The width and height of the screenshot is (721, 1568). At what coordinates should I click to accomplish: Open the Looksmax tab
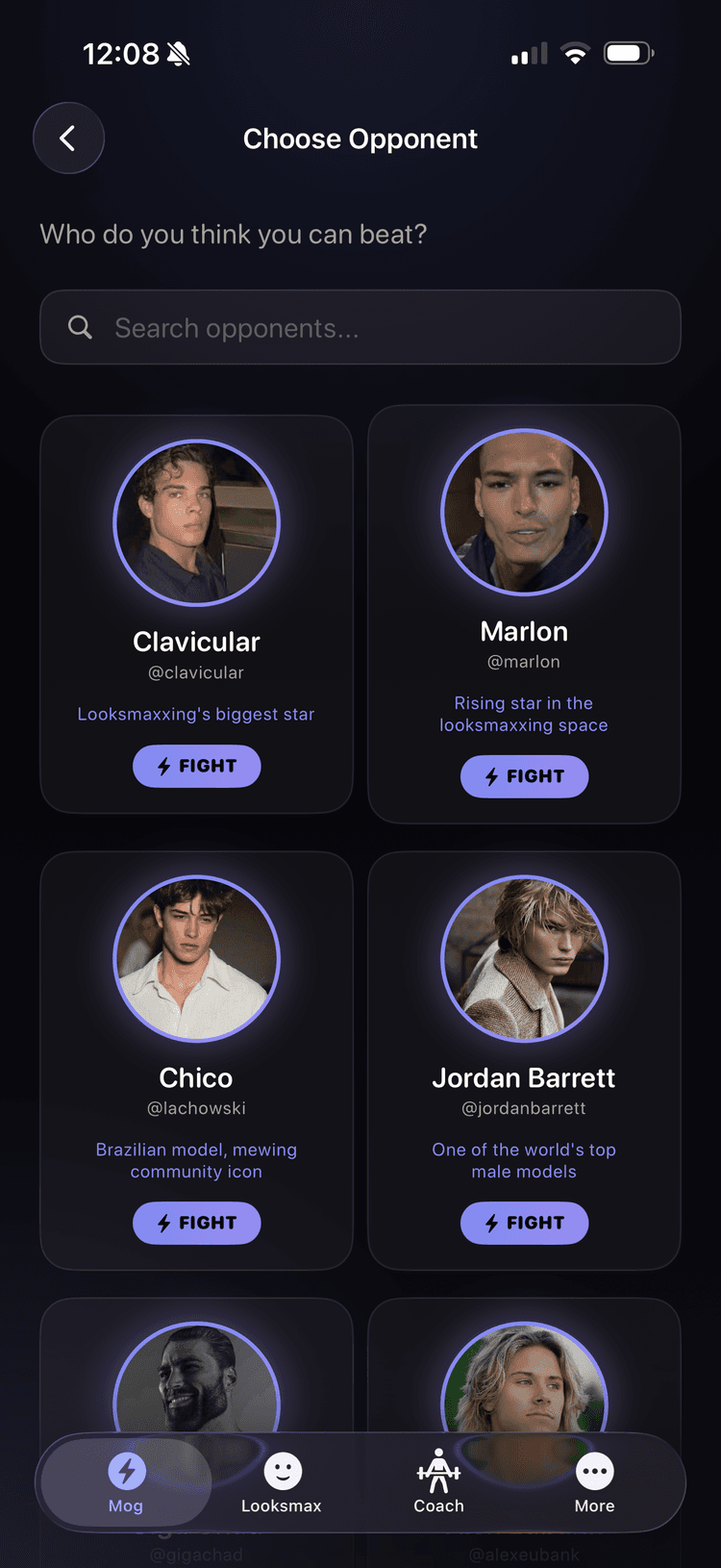pyautogui.click(x=282, y=1482)
